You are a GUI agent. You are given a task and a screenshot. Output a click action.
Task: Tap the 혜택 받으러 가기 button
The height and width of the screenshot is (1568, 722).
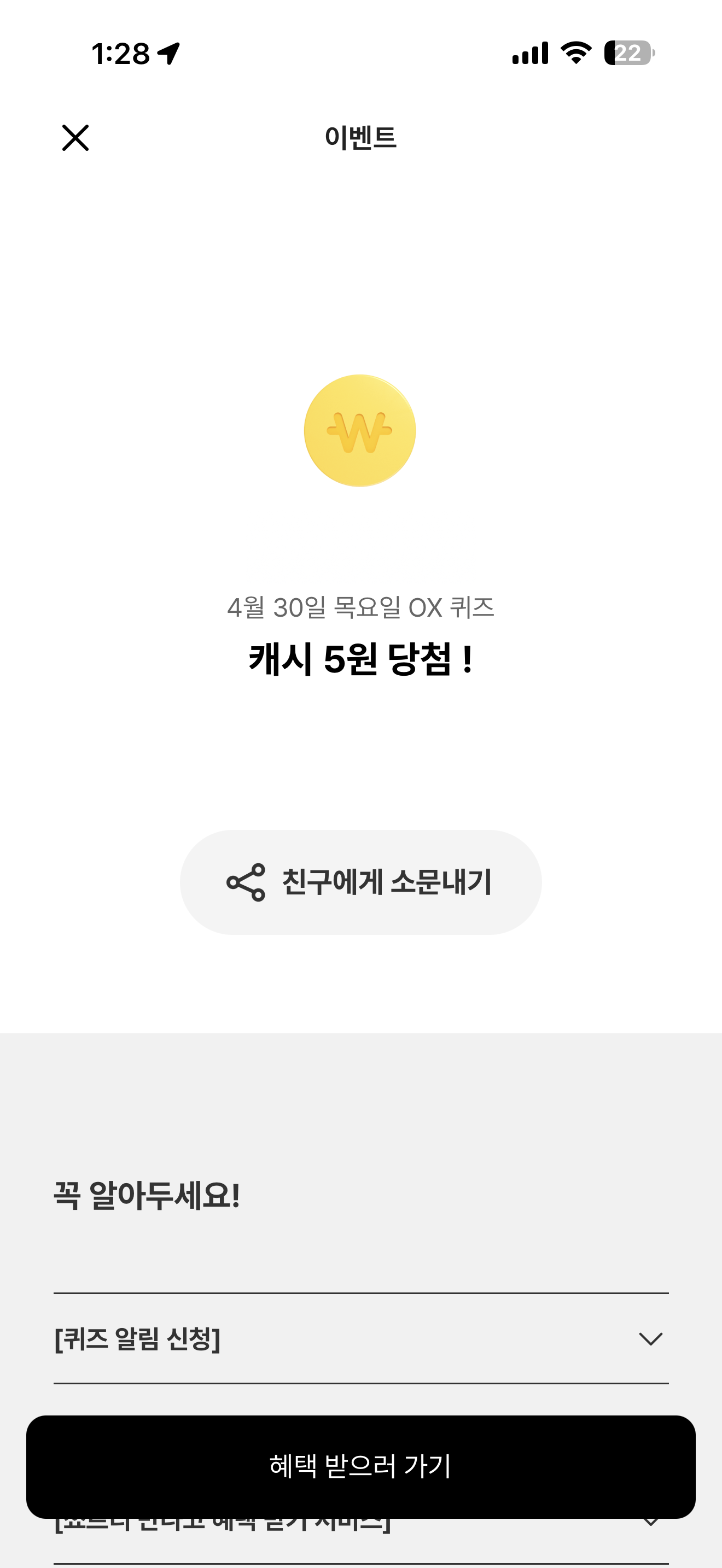pyautogui.click(x=360, y=1466)
